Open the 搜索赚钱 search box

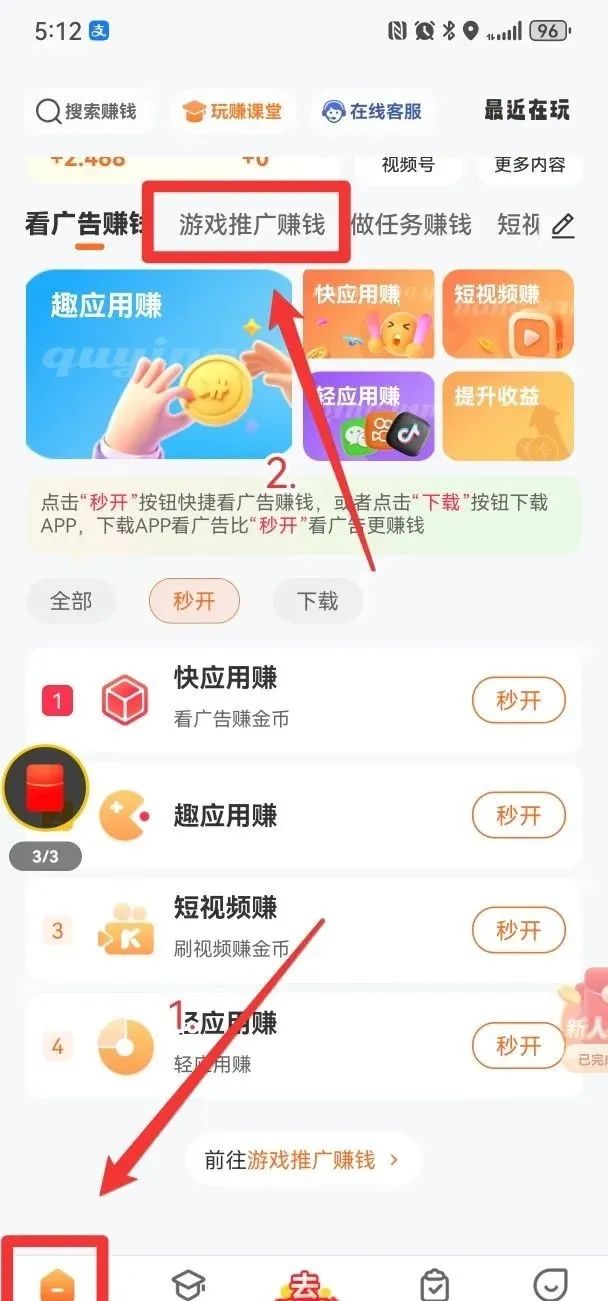(x=88, y=111)
